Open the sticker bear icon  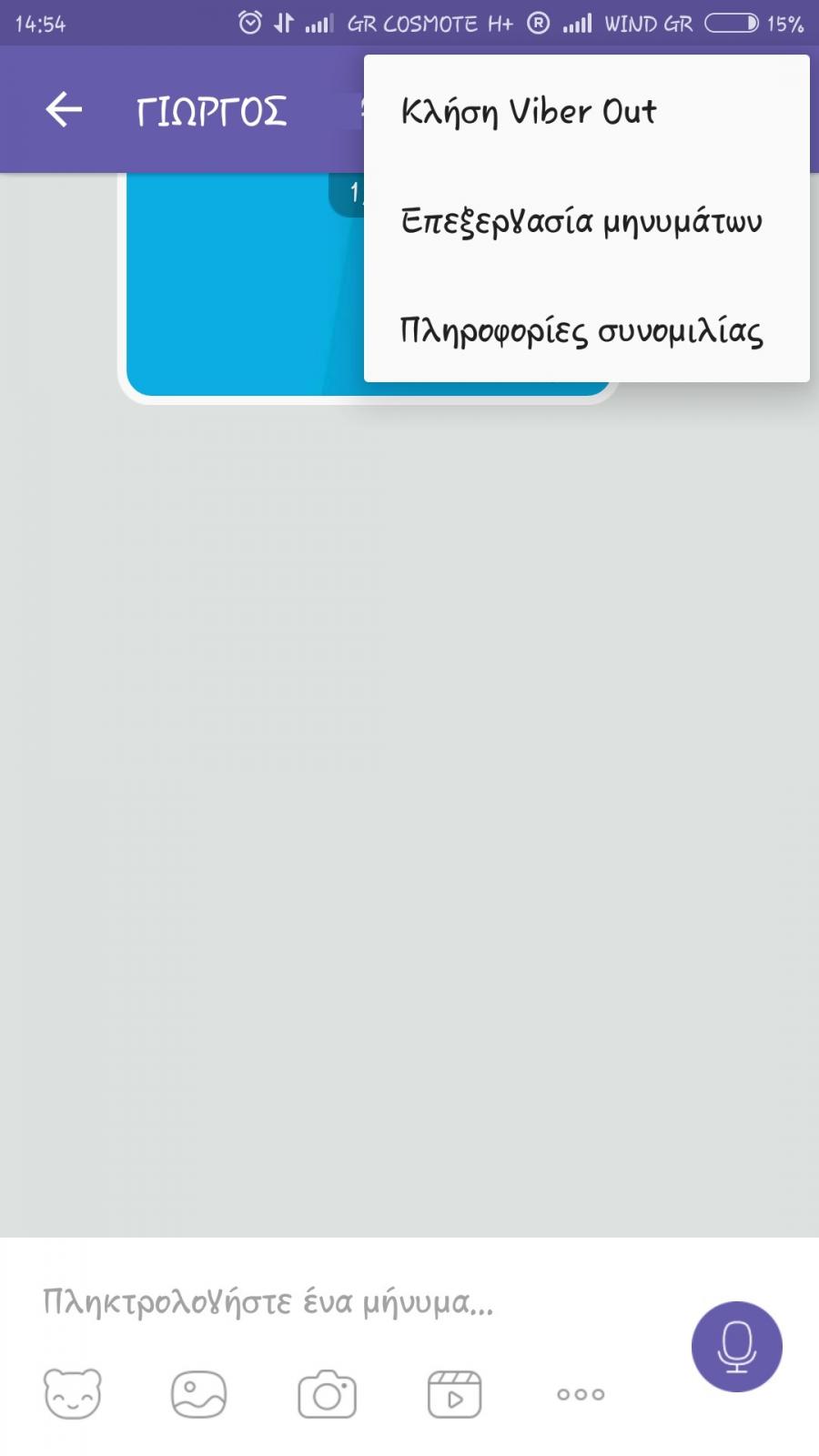[73, 1393]
